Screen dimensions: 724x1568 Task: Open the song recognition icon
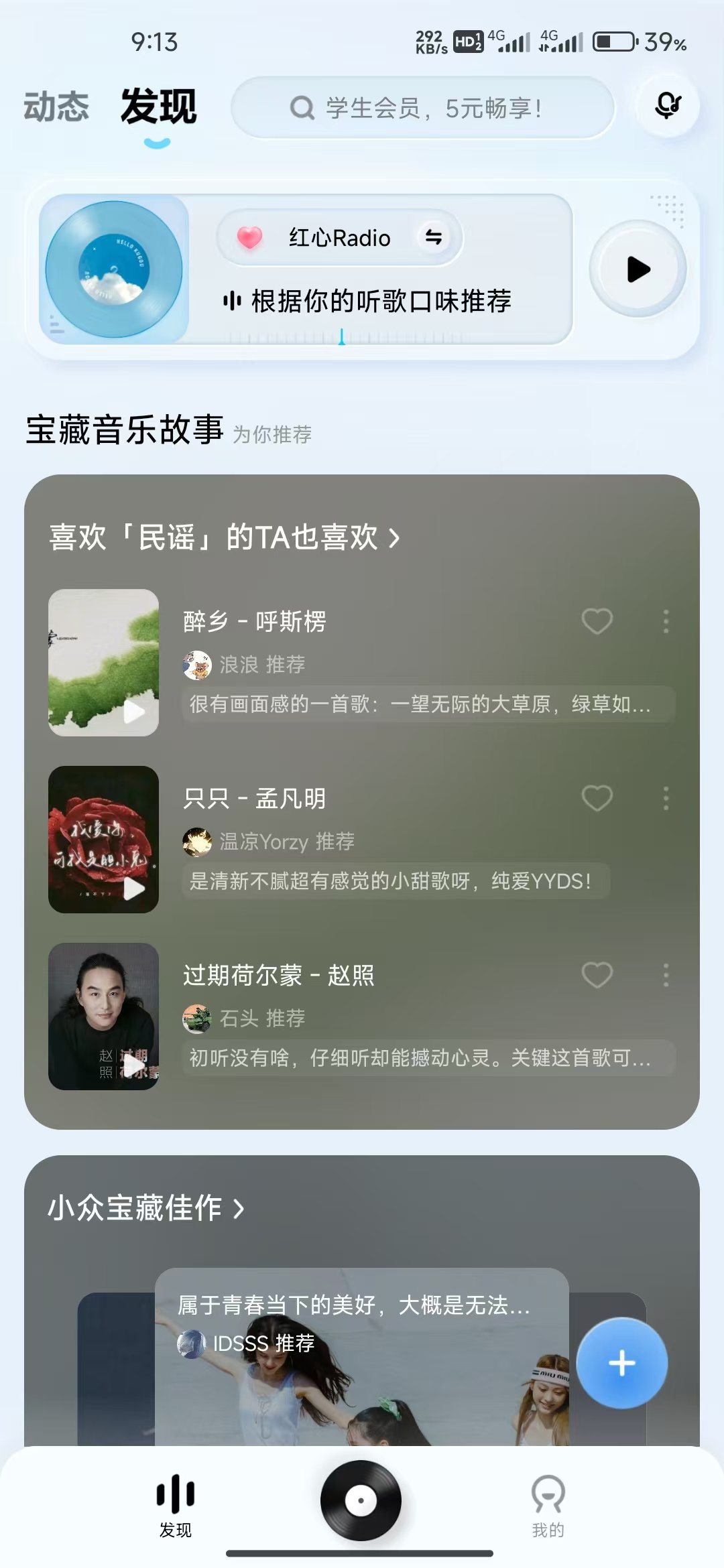pyautogui.click(x=667, y=106)
